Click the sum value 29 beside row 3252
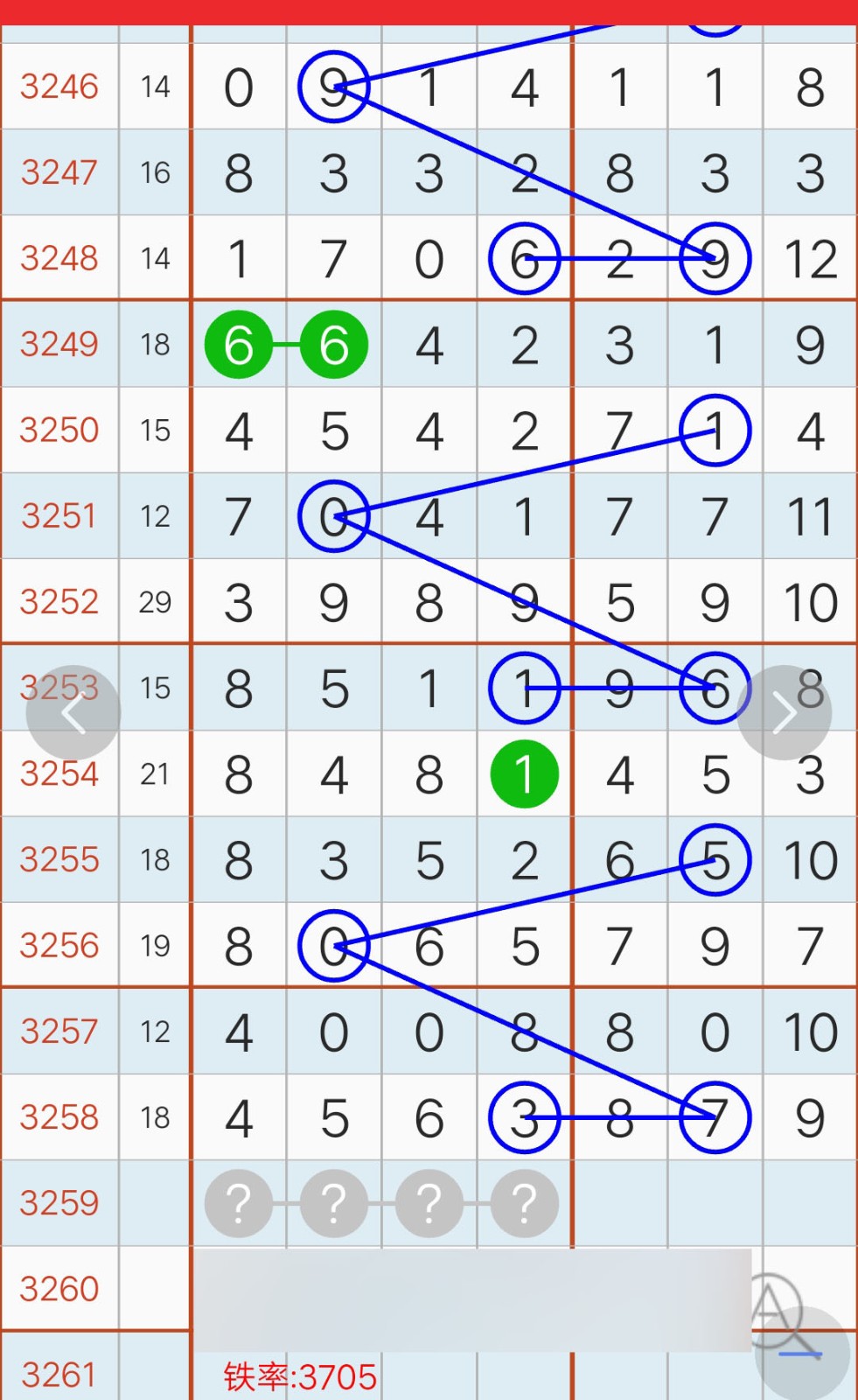 tap(154, 602)
